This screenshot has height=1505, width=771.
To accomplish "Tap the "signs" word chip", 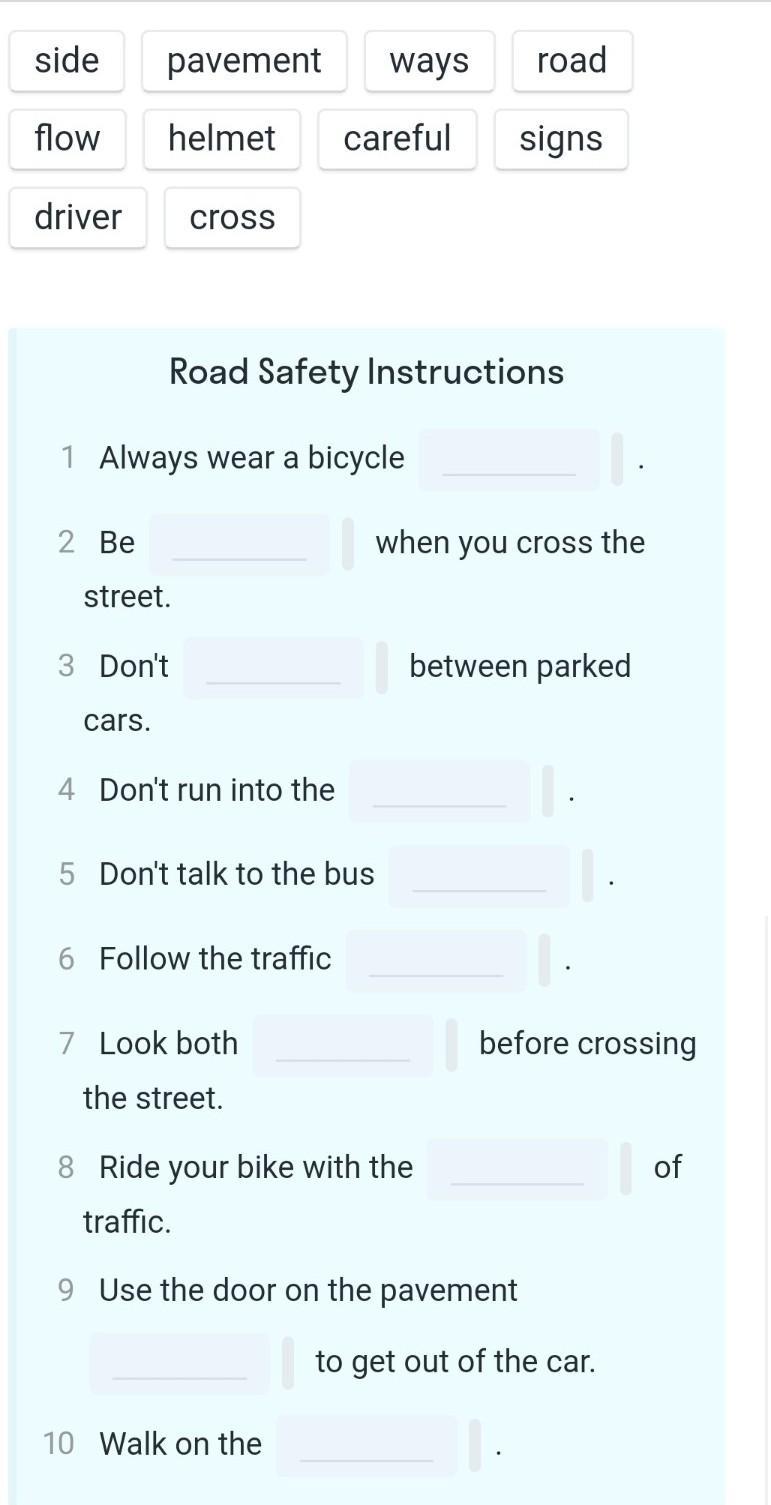I will point(561,139).
